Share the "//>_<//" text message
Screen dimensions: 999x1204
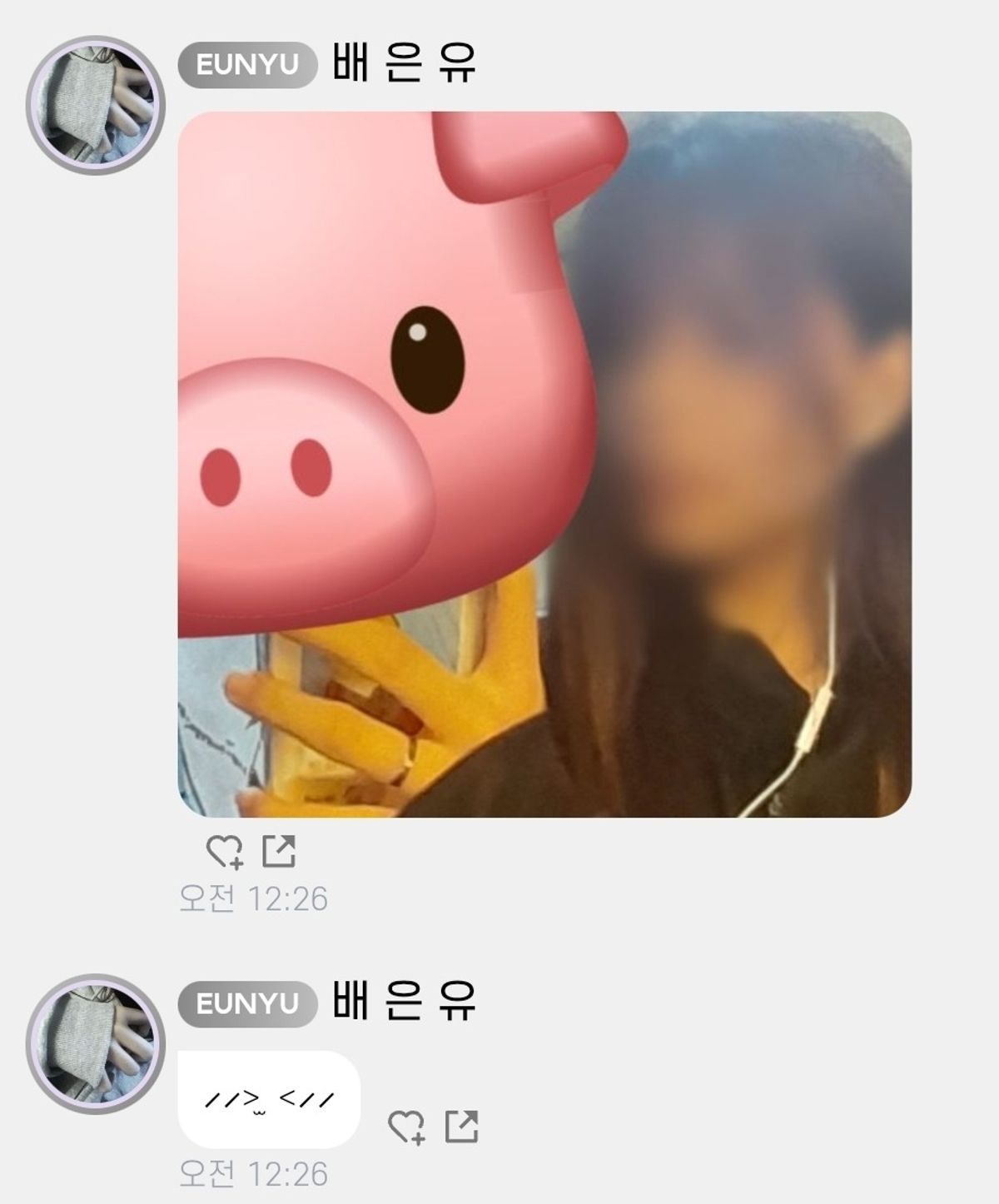462,1126
